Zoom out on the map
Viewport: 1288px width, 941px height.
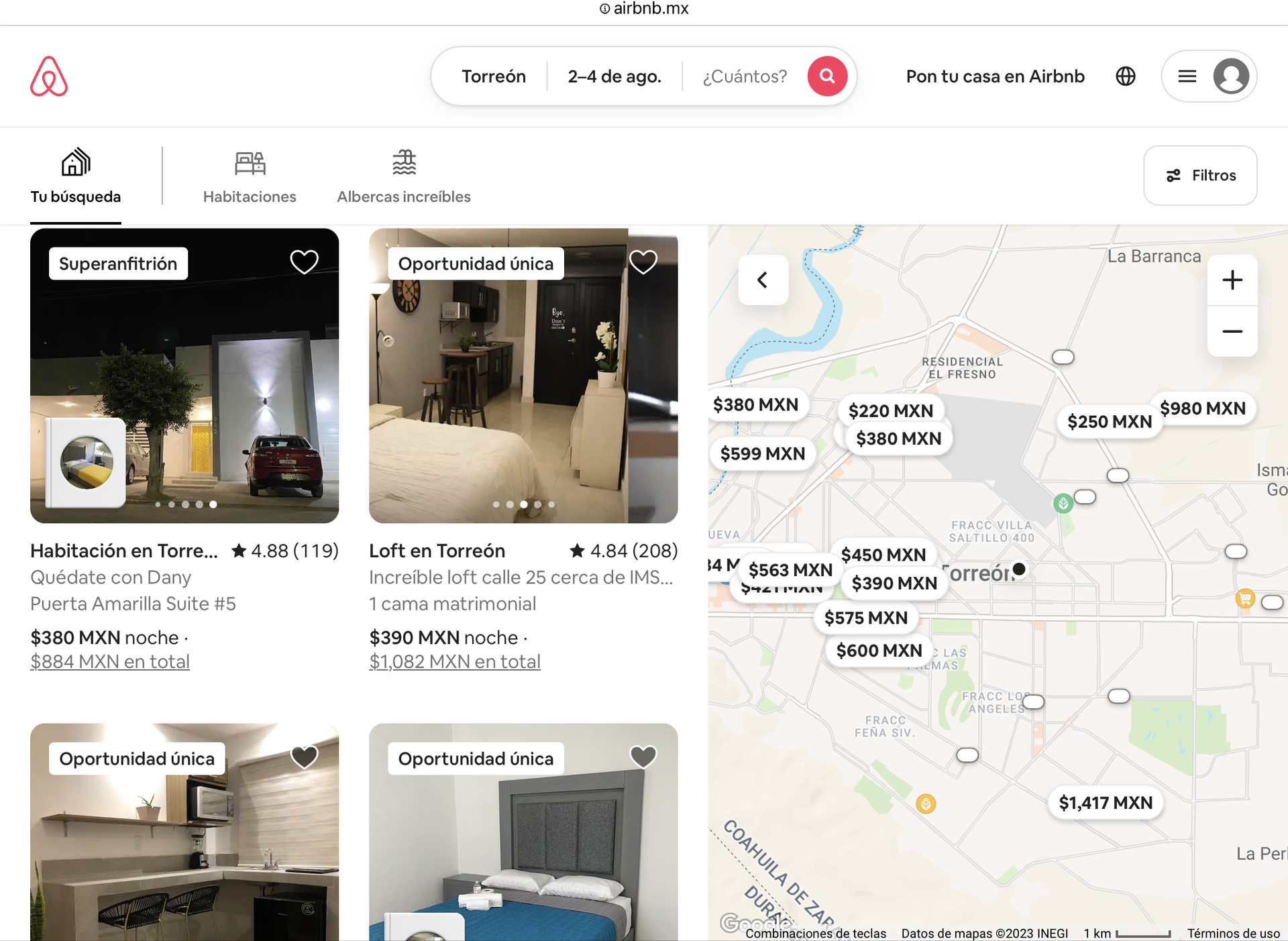tap(1232, 331)
